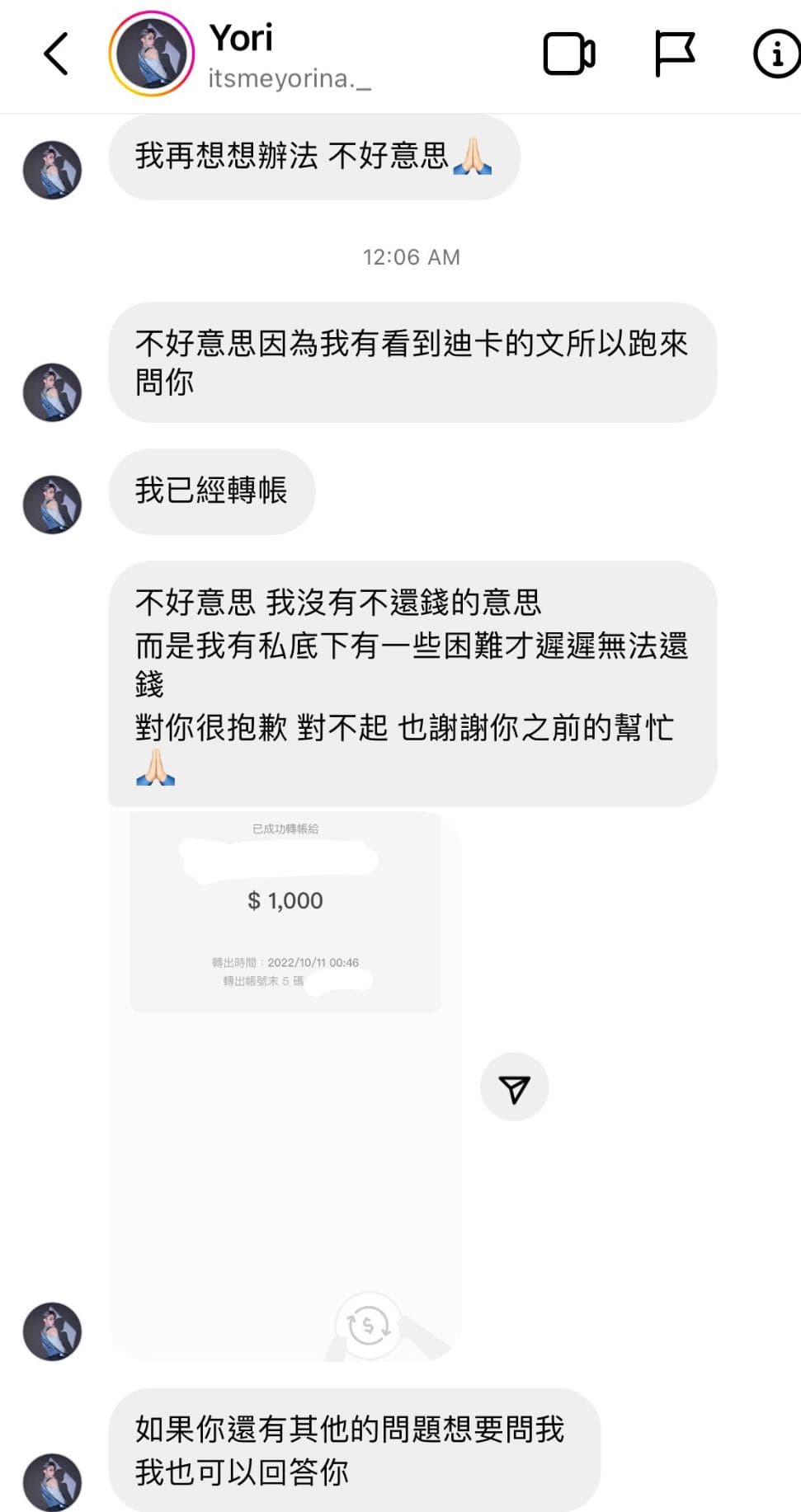Tap Yori's avatar beside the first message

click(52, 171)
